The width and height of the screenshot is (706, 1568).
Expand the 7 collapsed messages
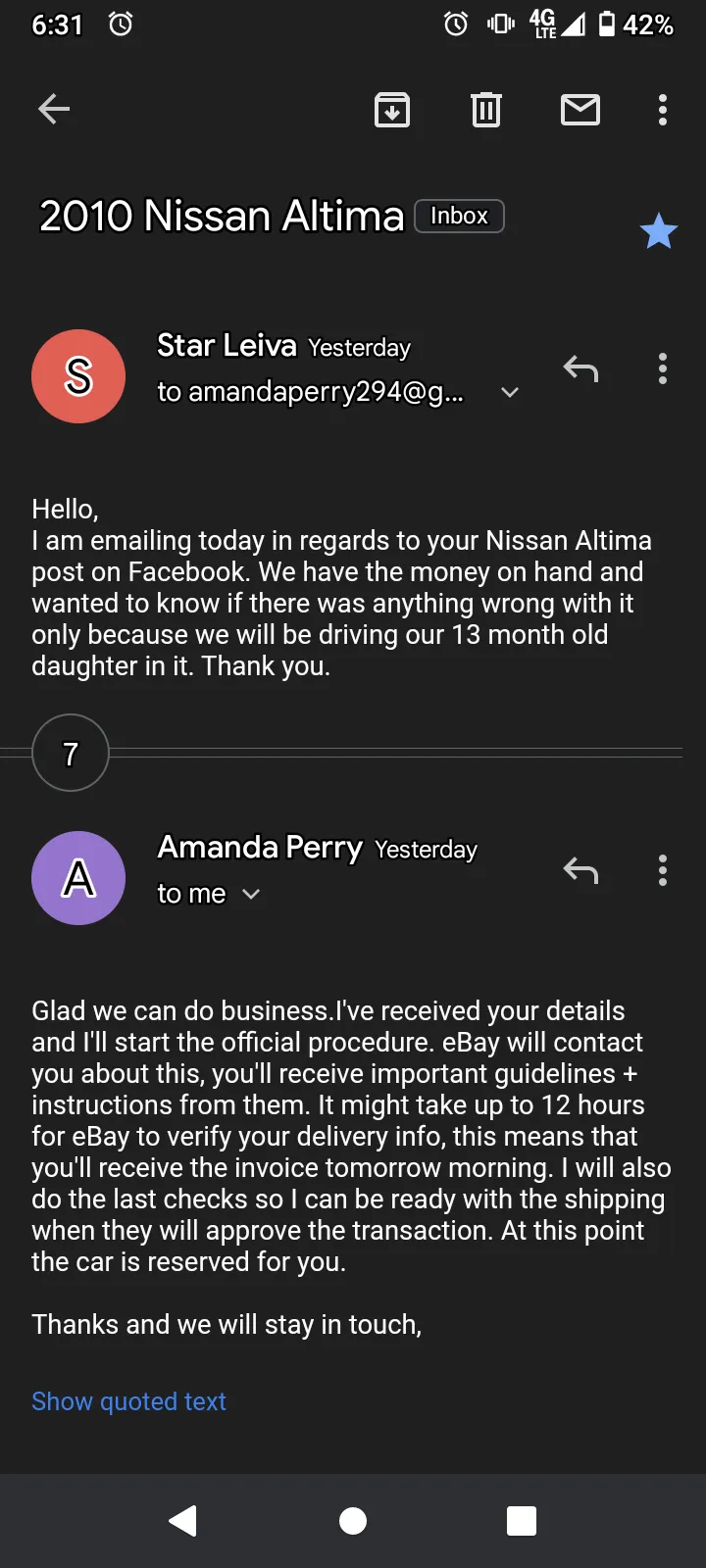[71, 753]
